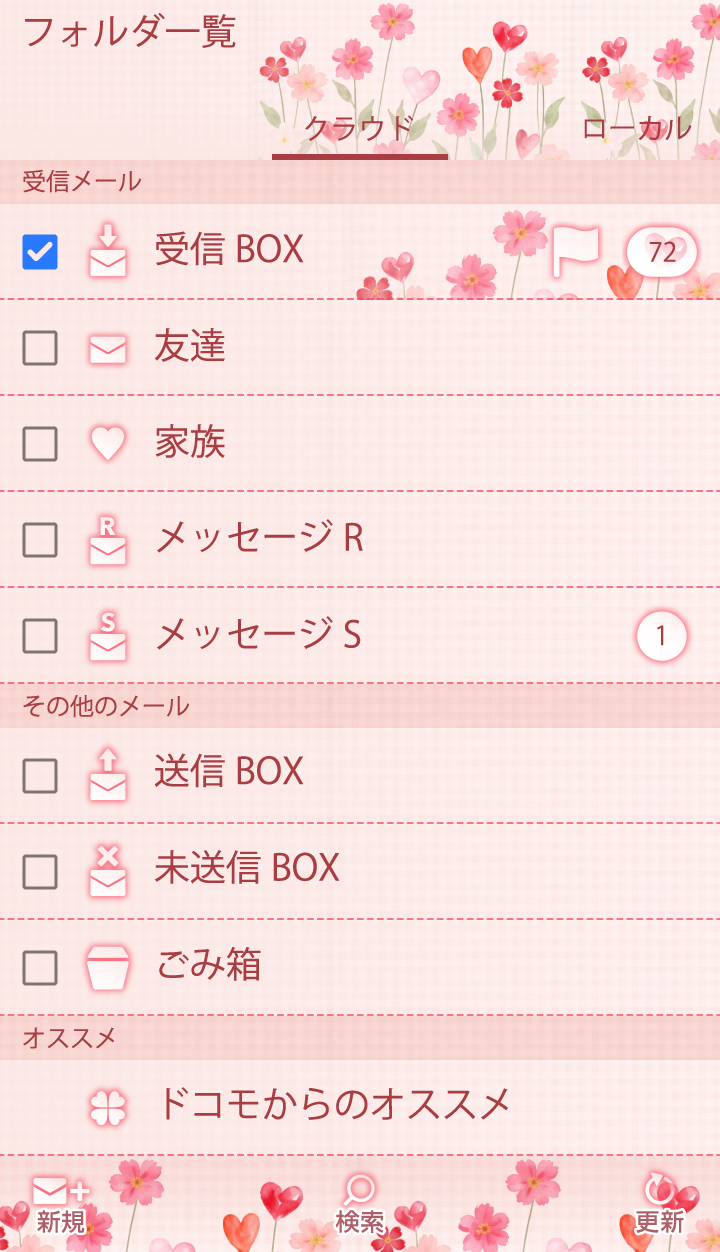
Task: Uncheck the 受信 BOX checkbox
Action: [x=40, y=252]
